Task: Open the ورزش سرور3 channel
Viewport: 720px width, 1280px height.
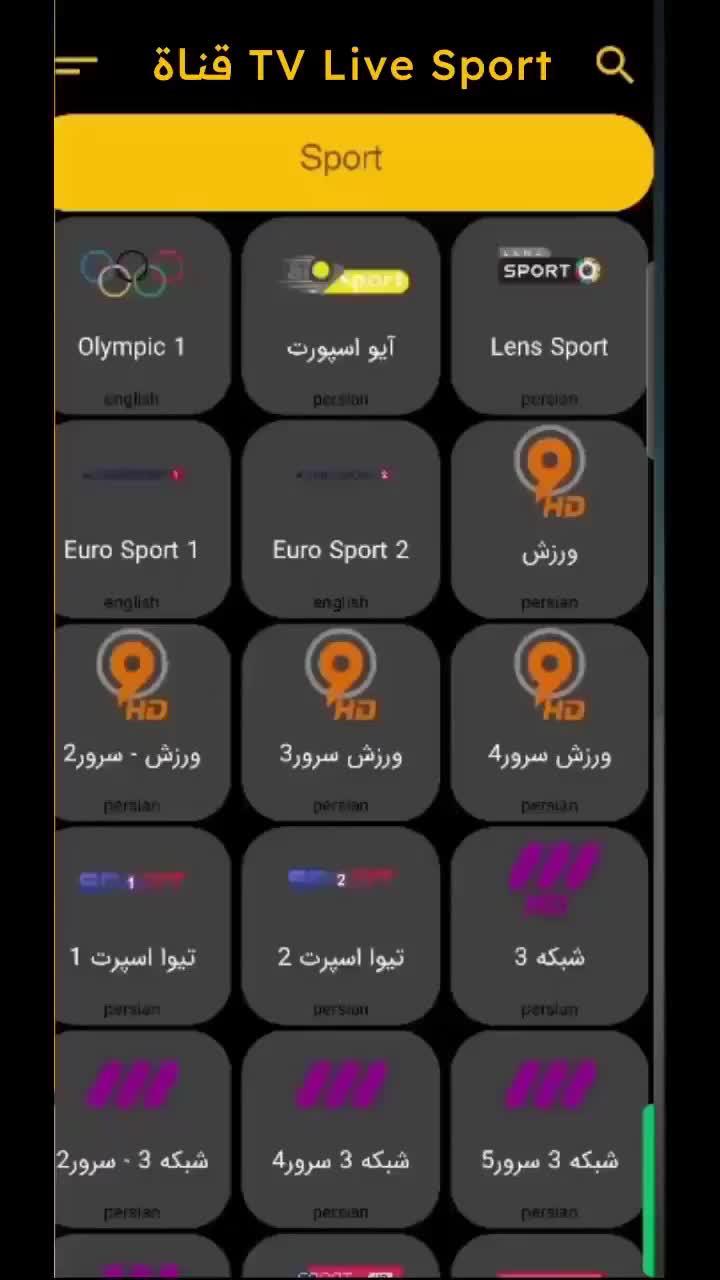Action: (x=340, y=722)
